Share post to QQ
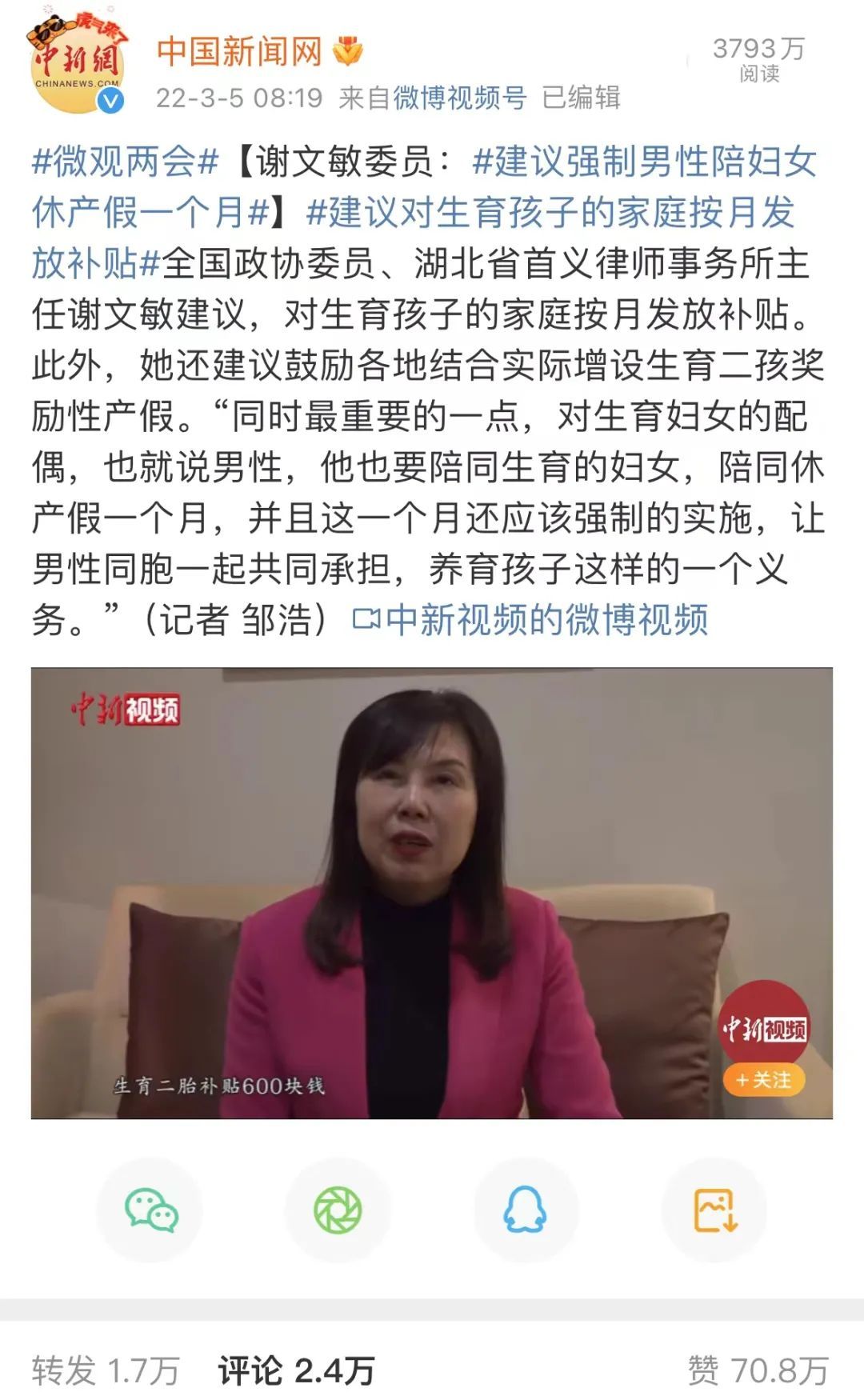The image size is (864, 1400). (x=526, y=1210)
